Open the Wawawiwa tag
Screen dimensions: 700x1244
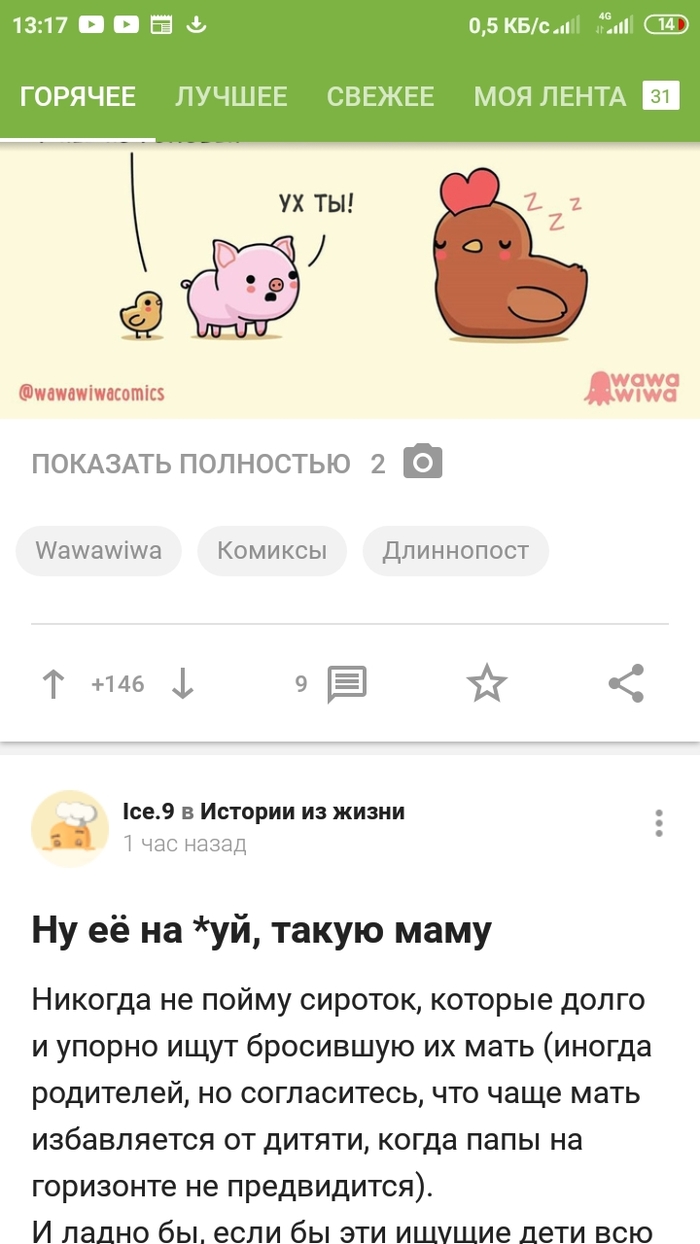pos(98,551)
